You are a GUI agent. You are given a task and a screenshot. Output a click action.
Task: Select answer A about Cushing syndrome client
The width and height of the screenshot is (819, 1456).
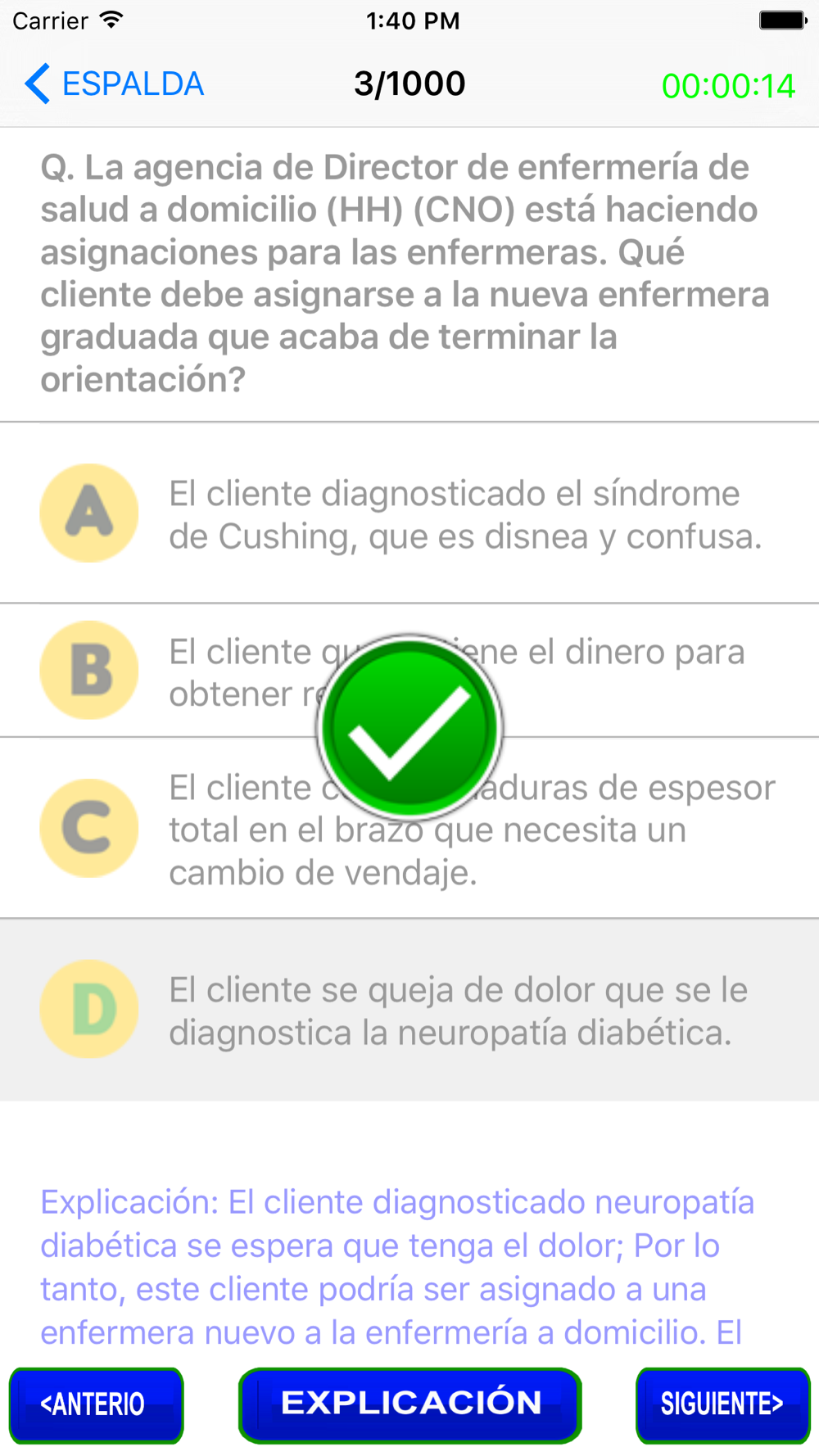click(409, 513)
